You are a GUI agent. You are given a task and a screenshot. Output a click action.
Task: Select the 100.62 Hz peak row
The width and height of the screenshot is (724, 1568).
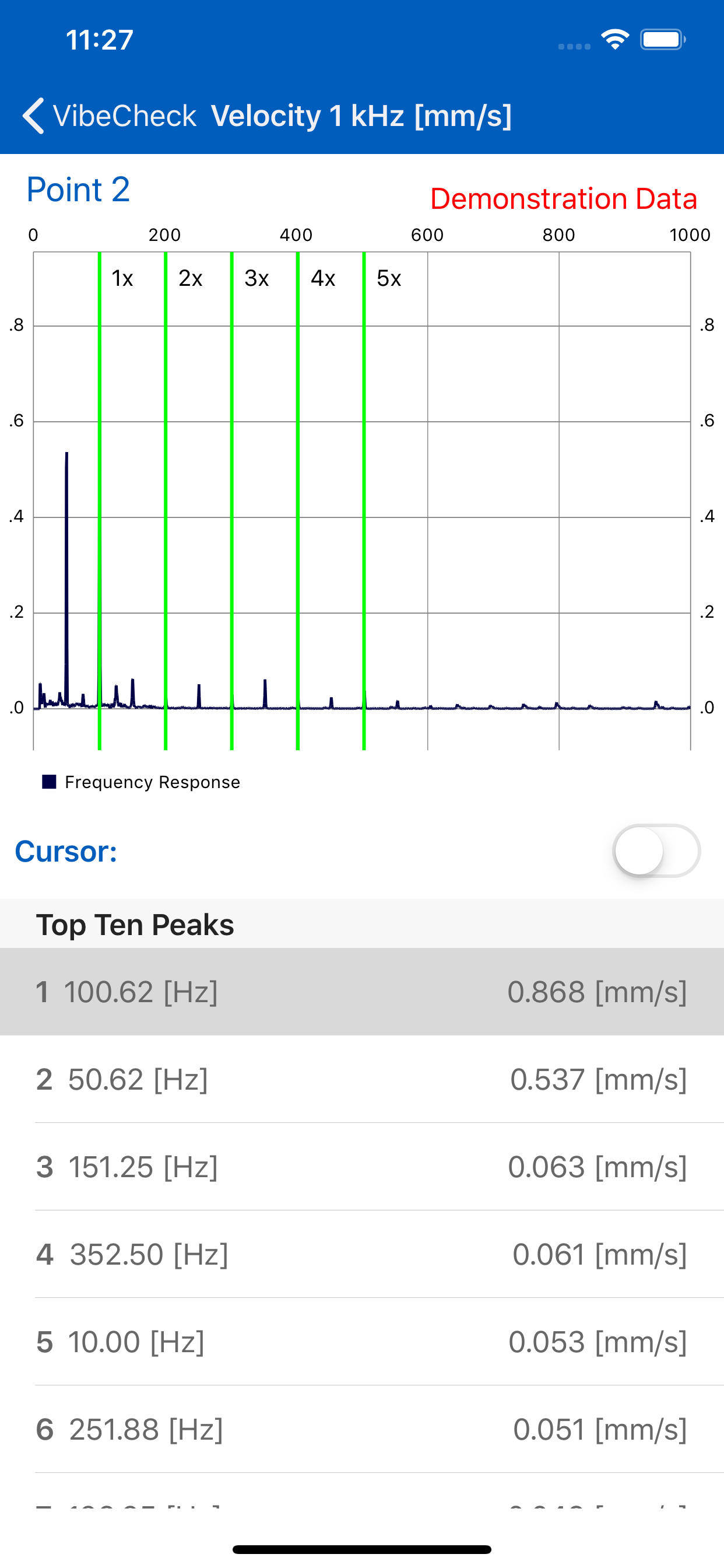[362, 992]
